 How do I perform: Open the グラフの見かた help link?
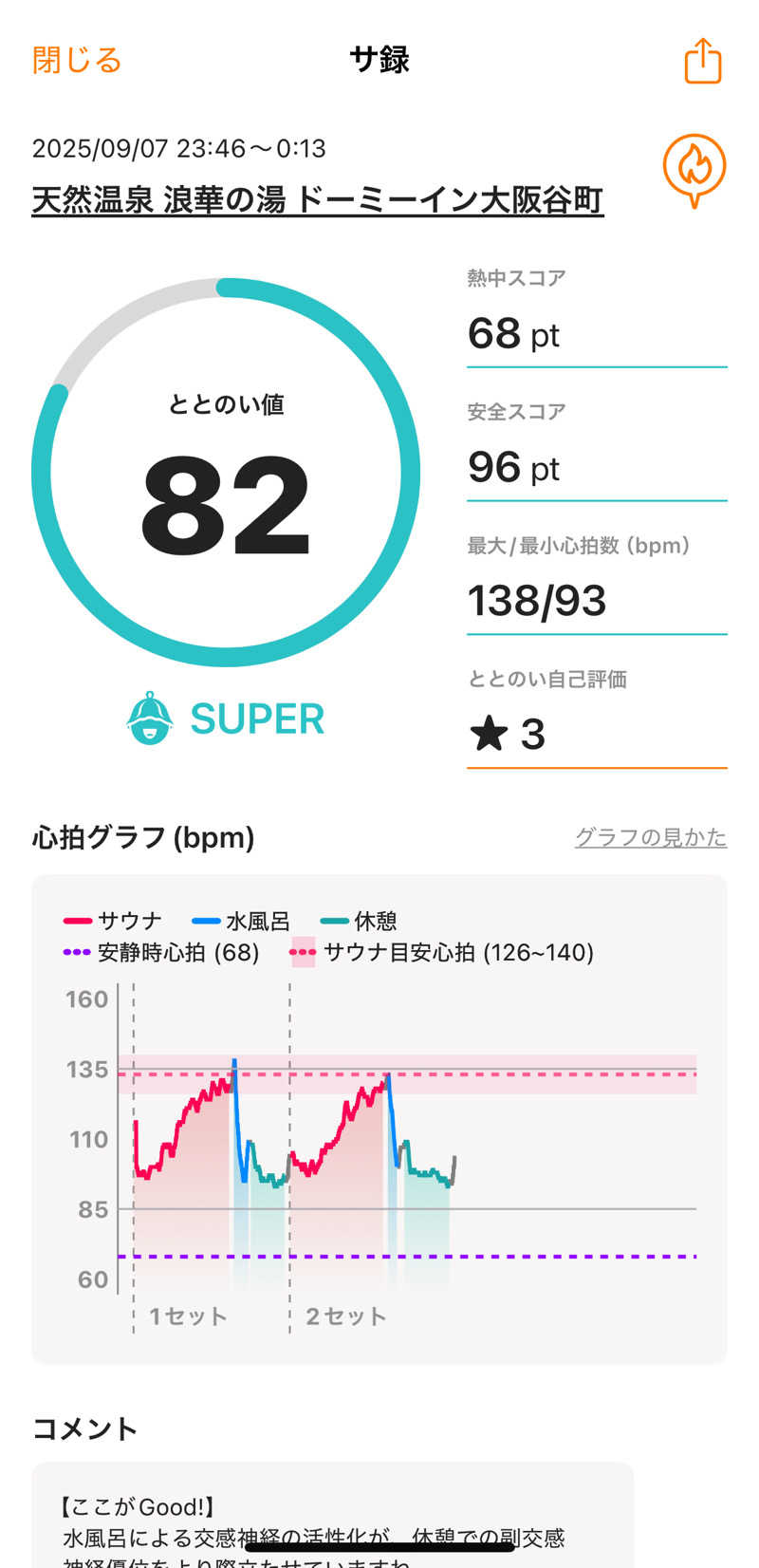651,837
